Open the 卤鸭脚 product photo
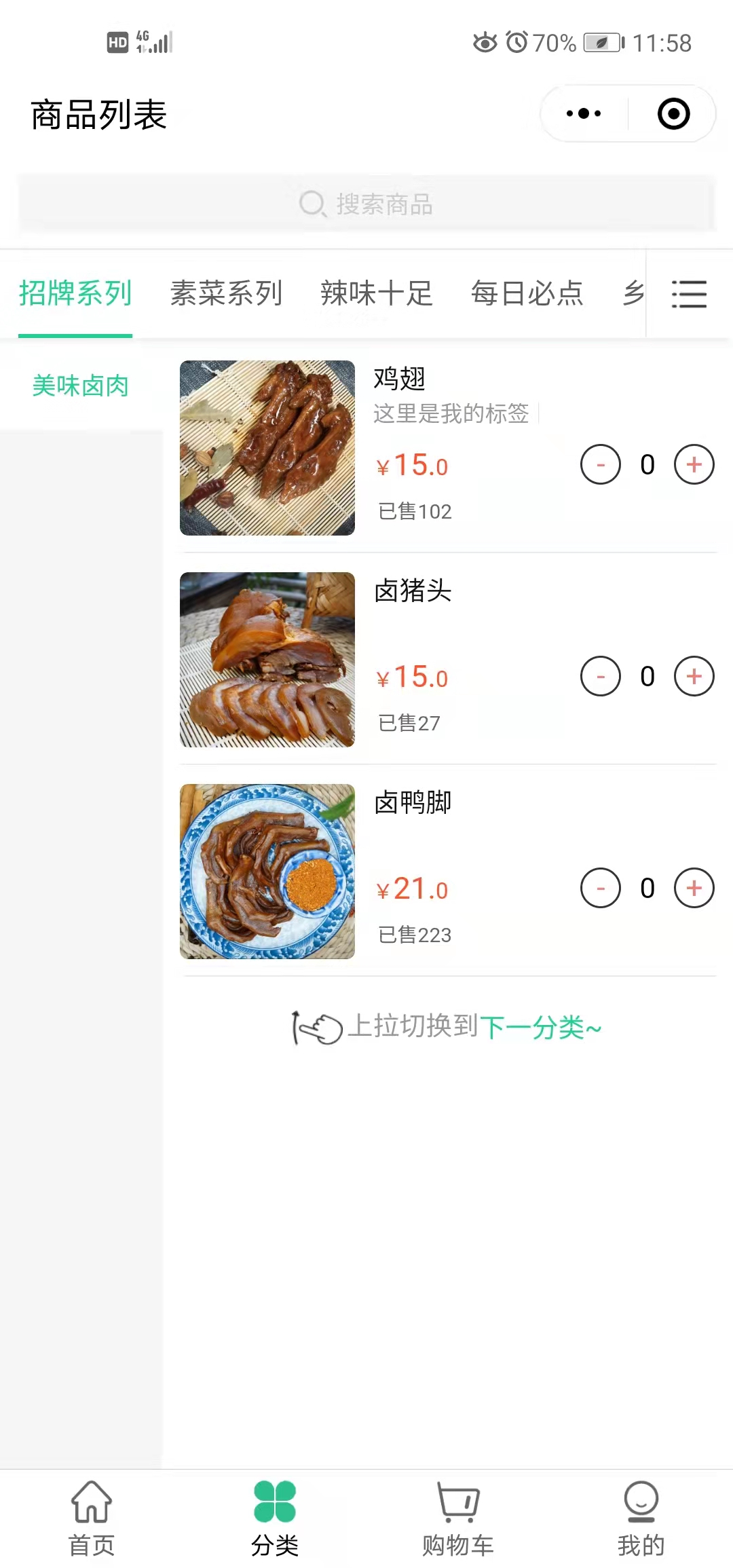 click(x=267, y=872)
